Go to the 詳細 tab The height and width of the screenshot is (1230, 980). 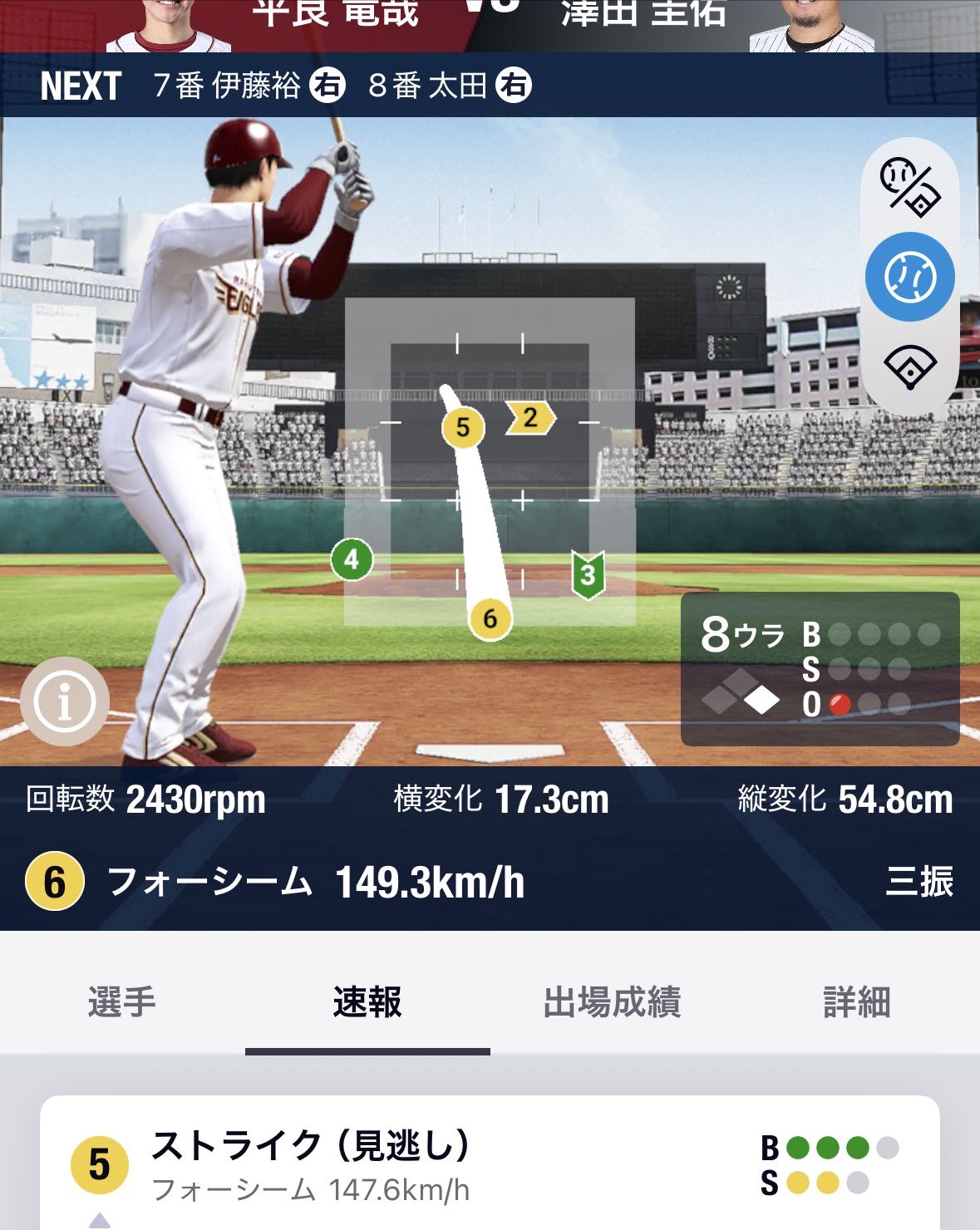tap(857, 1002)
